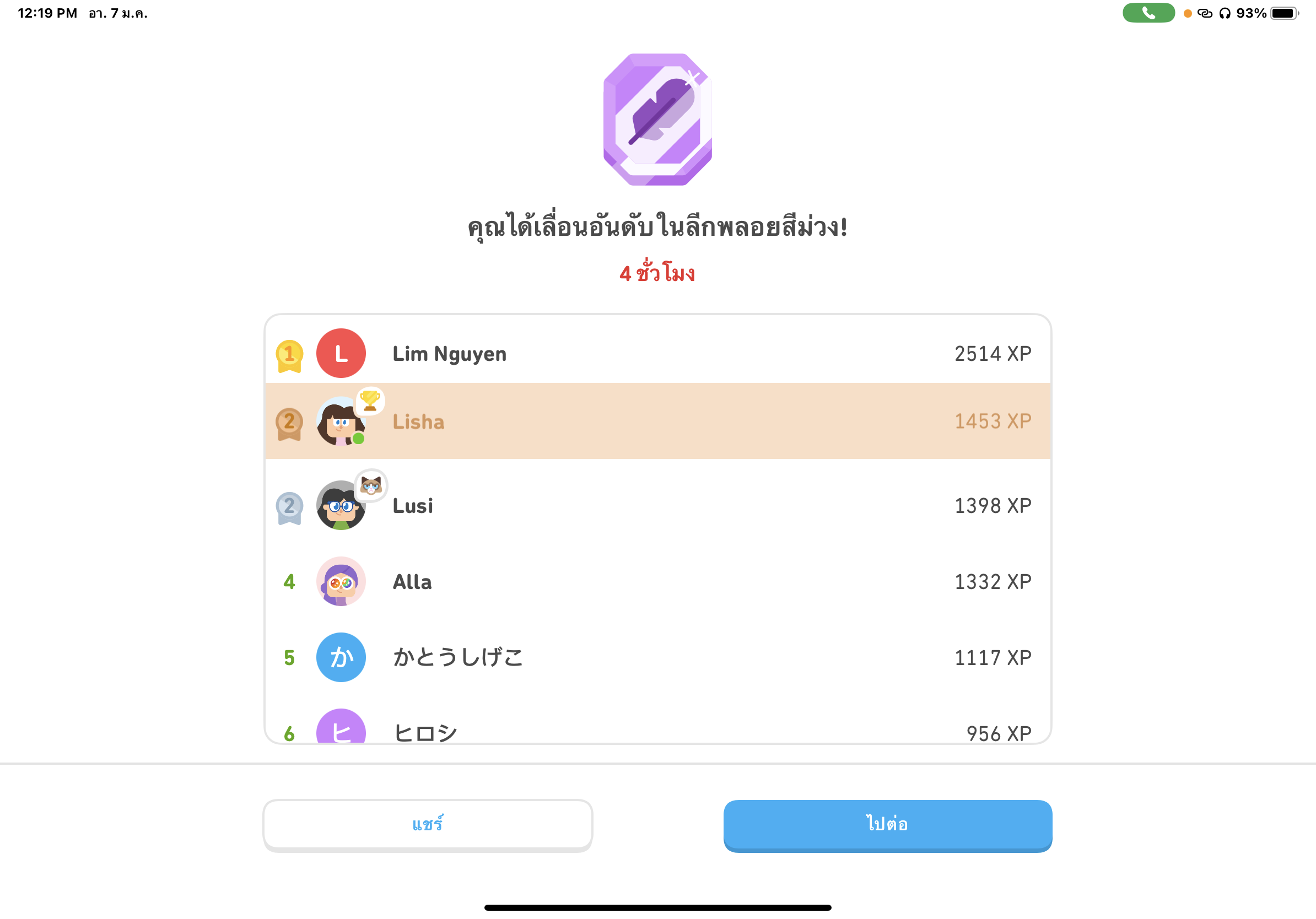Tap the แชร์ share button

[427, 824]
